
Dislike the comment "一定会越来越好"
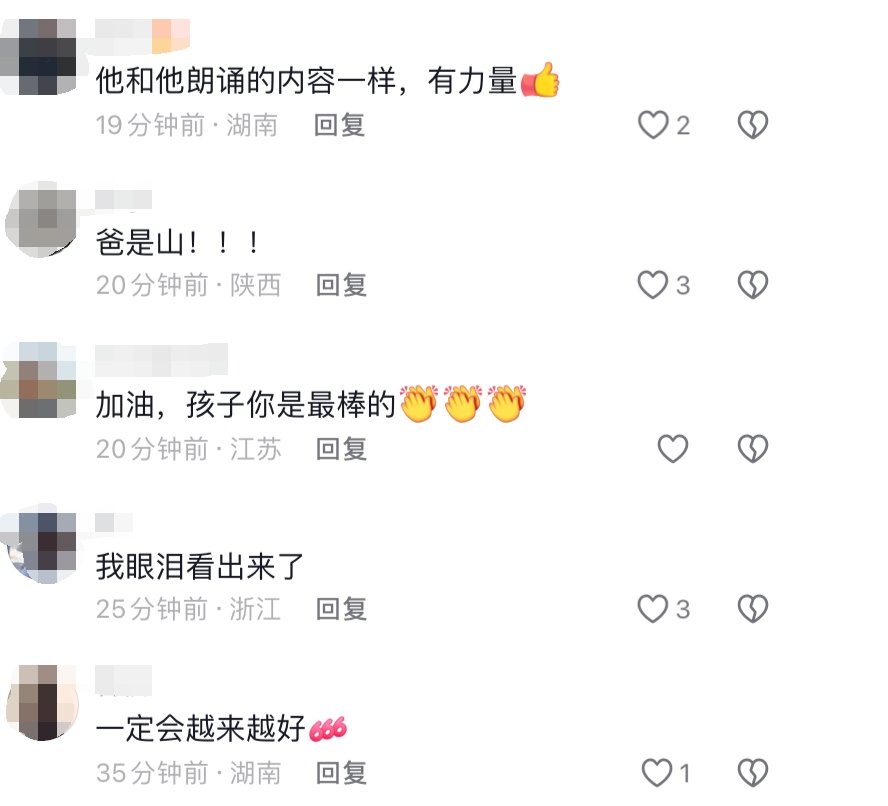click(752, 773)
